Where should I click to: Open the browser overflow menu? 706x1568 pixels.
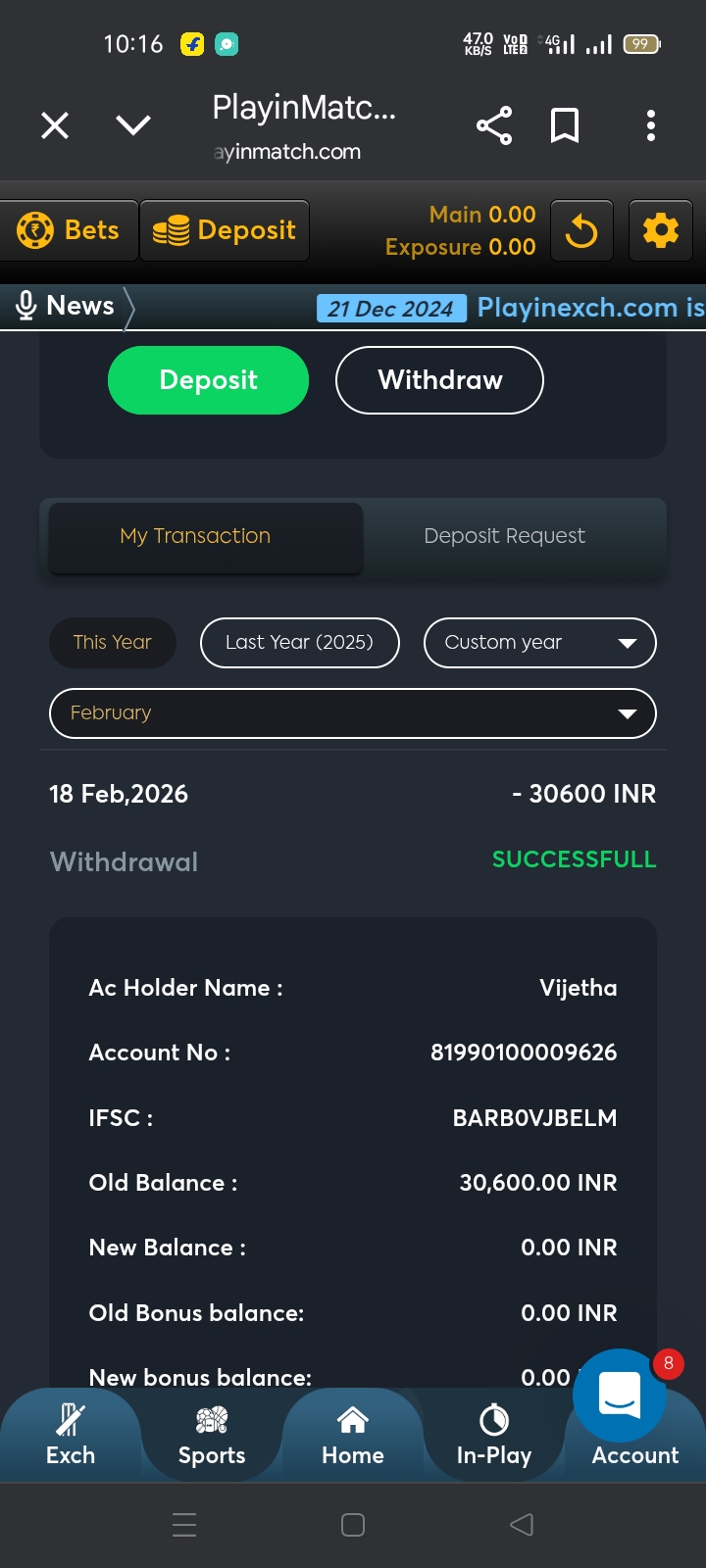coord(651,125)
